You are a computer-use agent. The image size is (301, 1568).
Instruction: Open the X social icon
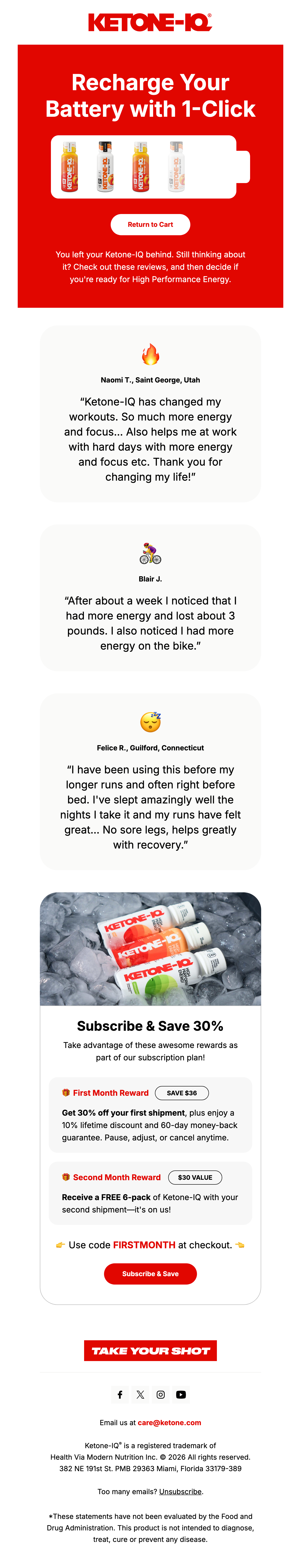(x=140, y=1394)
